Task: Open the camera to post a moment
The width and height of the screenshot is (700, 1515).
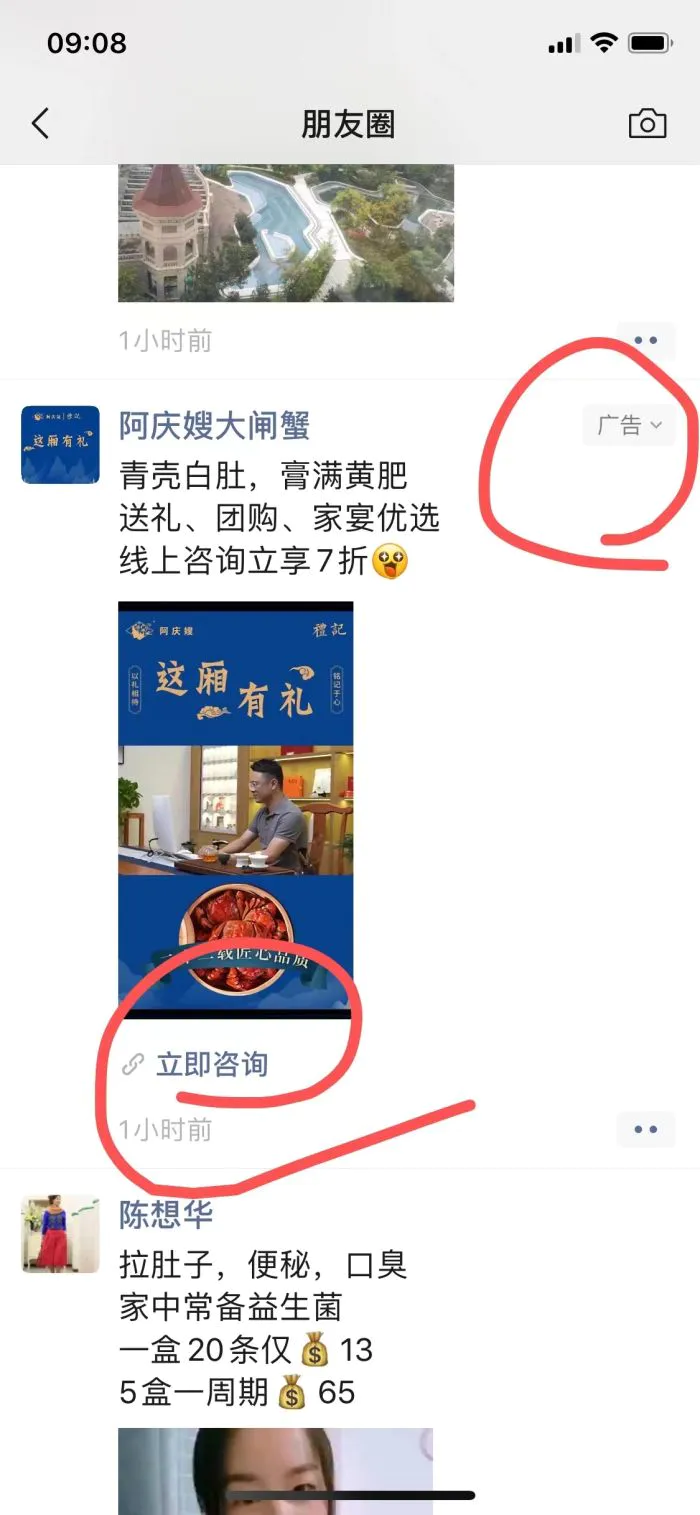Action: [x=647, y=124]
